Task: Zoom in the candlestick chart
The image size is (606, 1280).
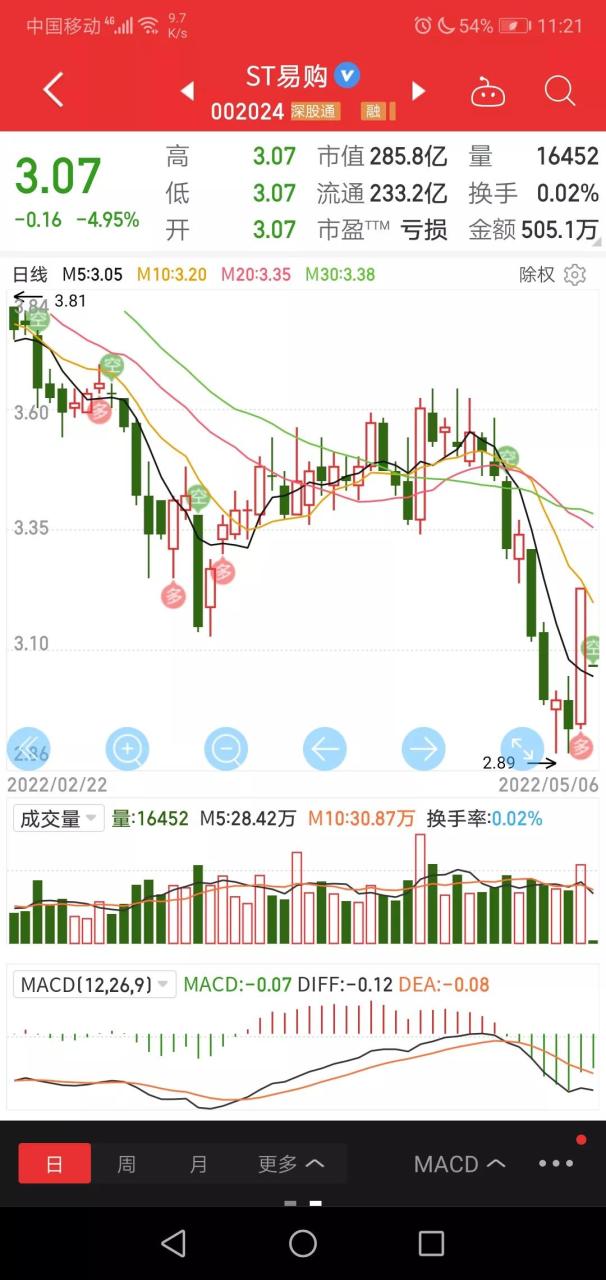Action: (128, 748)
